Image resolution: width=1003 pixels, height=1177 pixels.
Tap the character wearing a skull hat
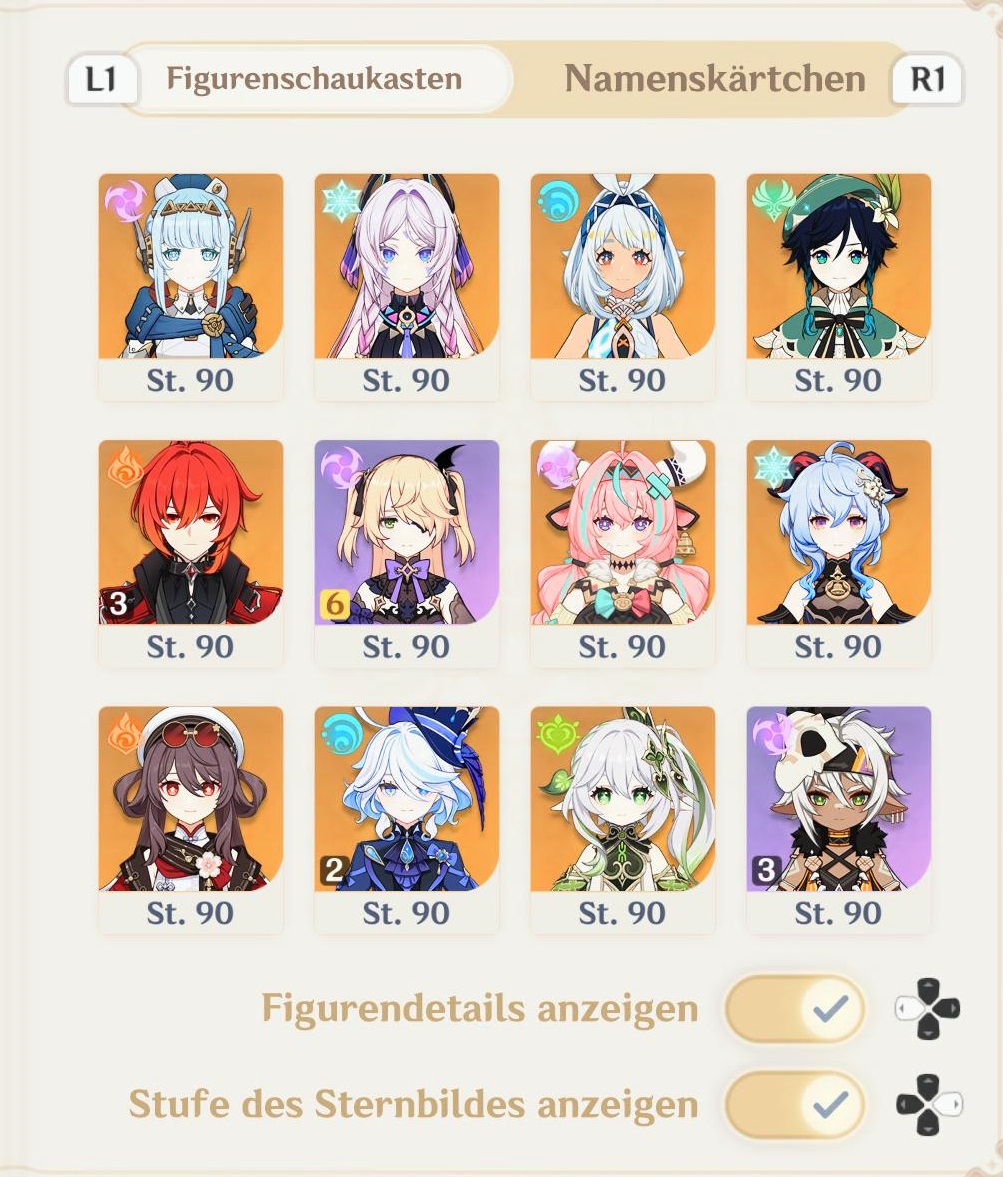[x=838, y=799]
